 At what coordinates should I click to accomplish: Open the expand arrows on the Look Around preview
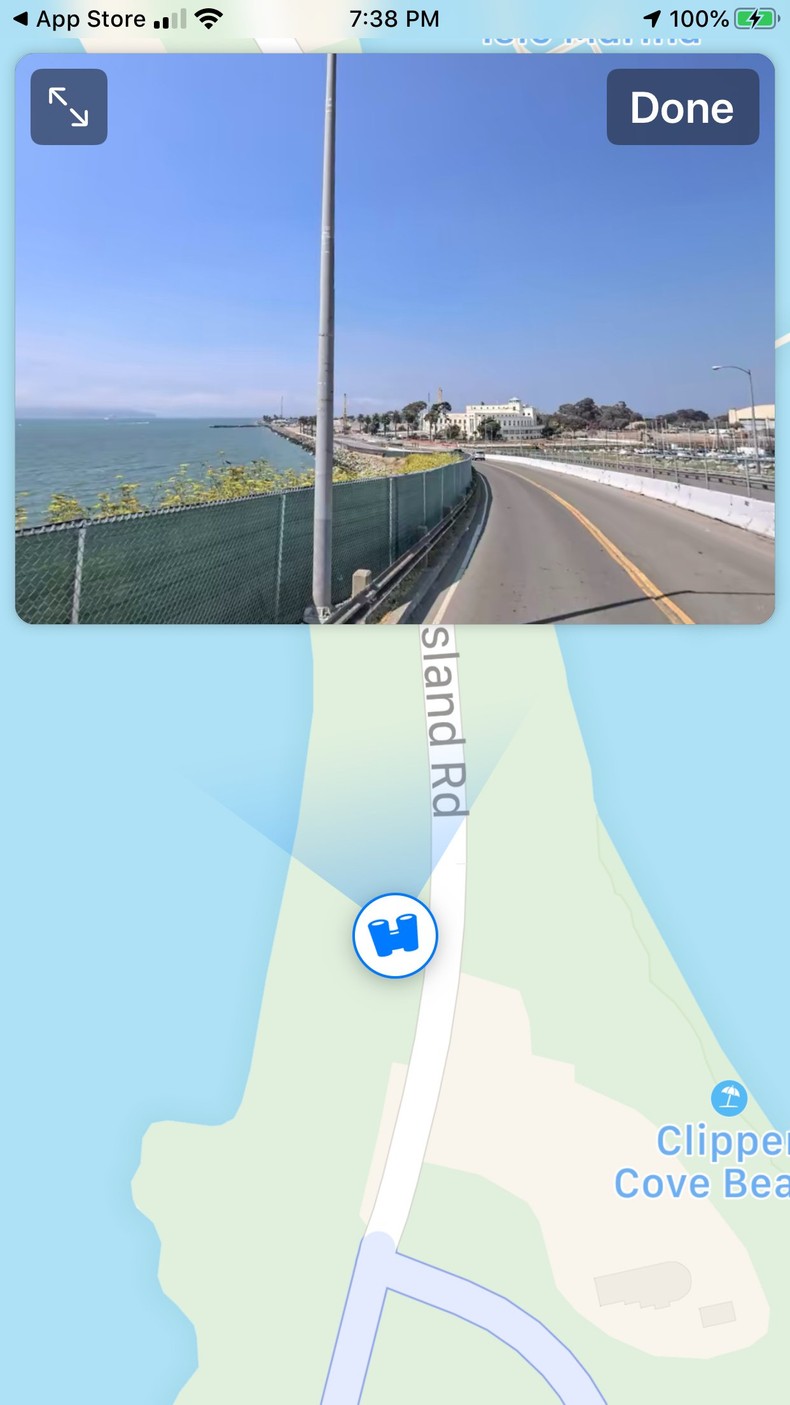pos(68,106)
